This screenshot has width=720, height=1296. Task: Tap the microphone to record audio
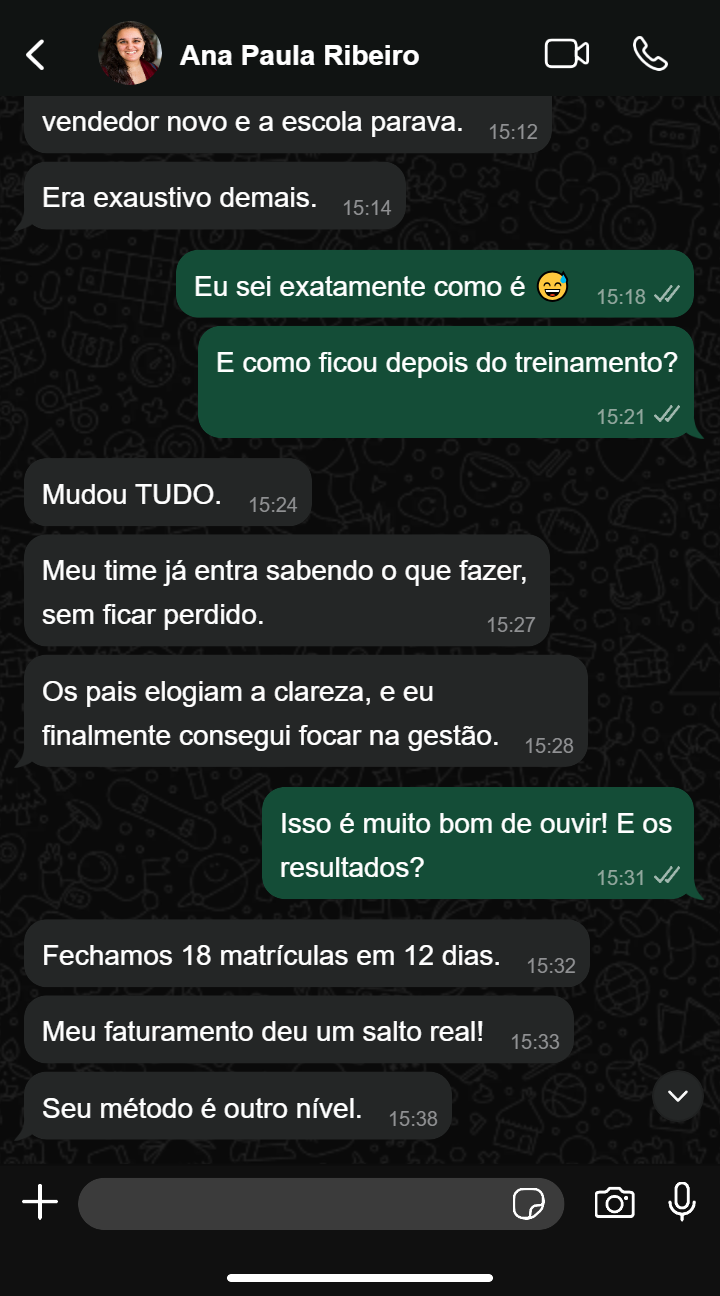pyautogui.click(x=682, y=1202)
